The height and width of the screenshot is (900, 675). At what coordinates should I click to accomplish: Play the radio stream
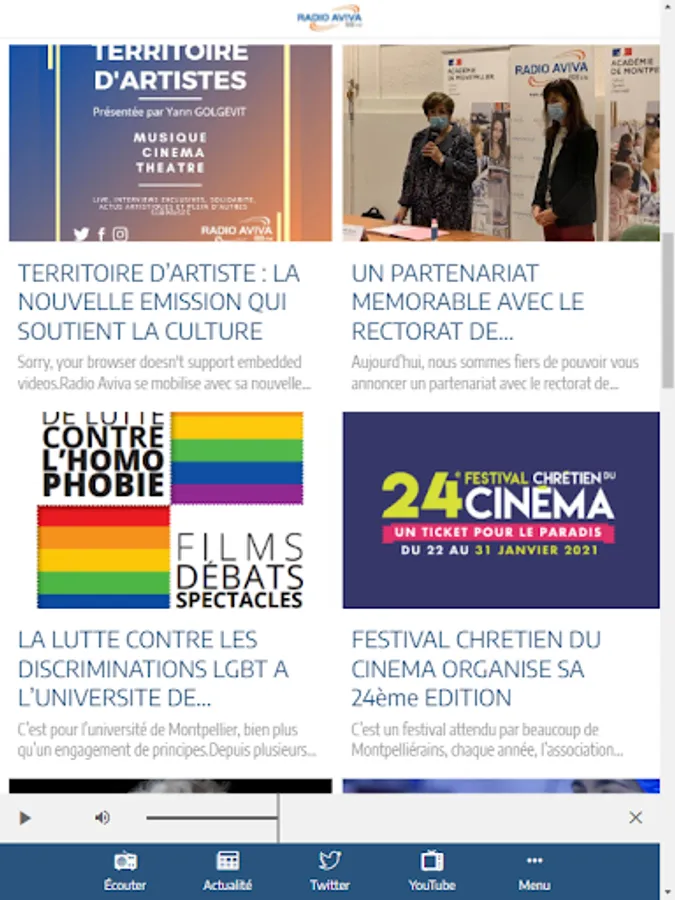(x=25, y=818)
